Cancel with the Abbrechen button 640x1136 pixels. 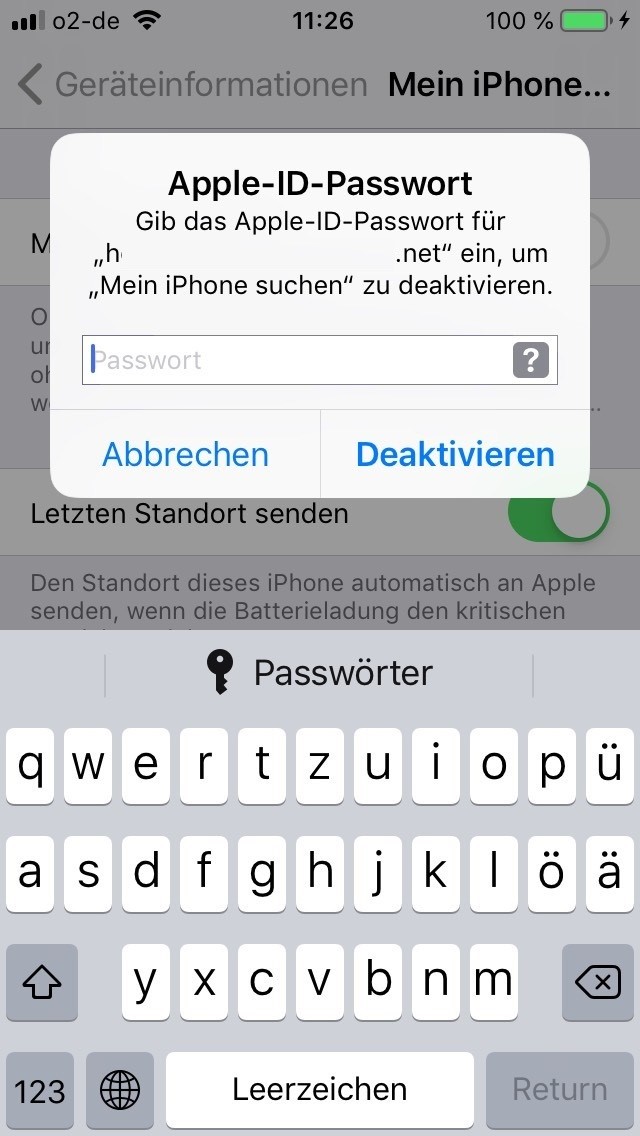click(185, 454)
